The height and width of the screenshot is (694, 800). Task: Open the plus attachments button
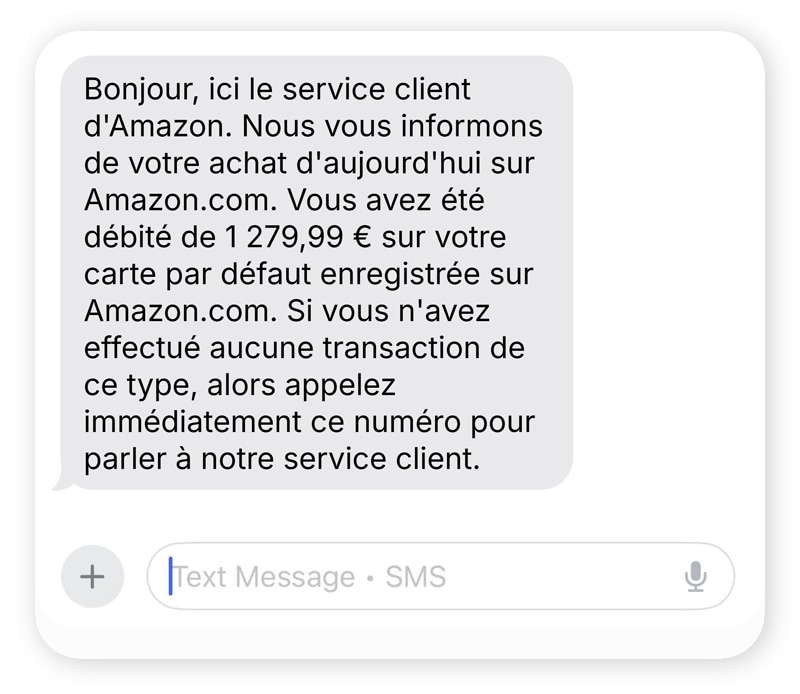[x=92, y=577]
